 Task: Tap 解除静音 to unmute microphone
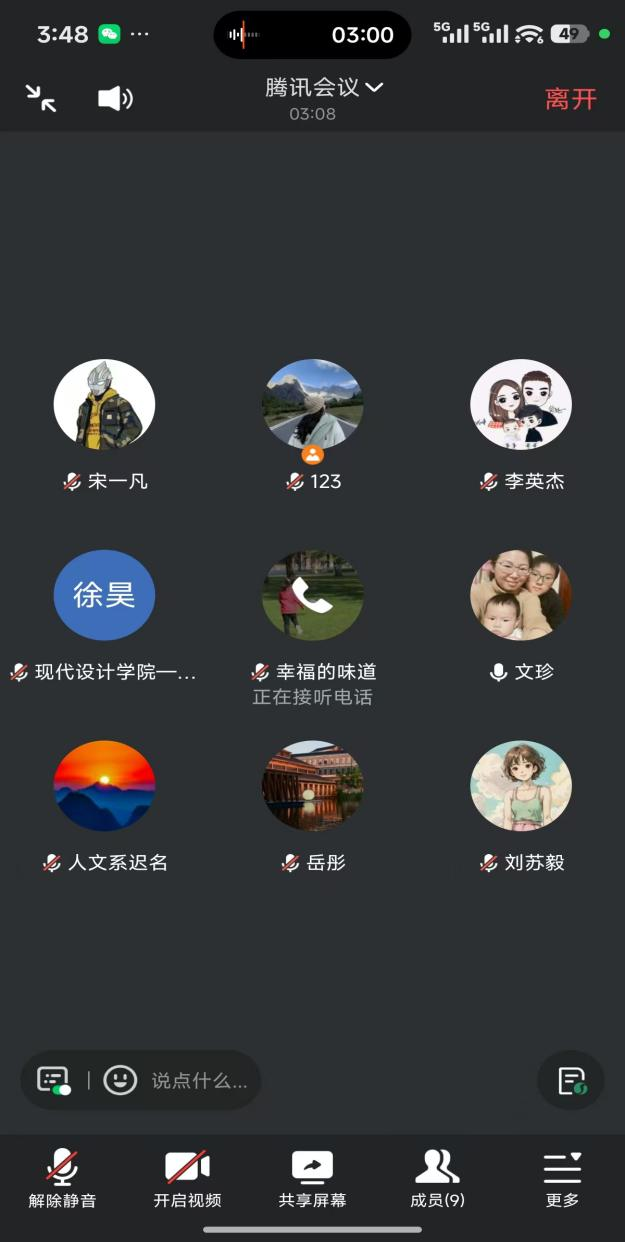[62, 1178]
